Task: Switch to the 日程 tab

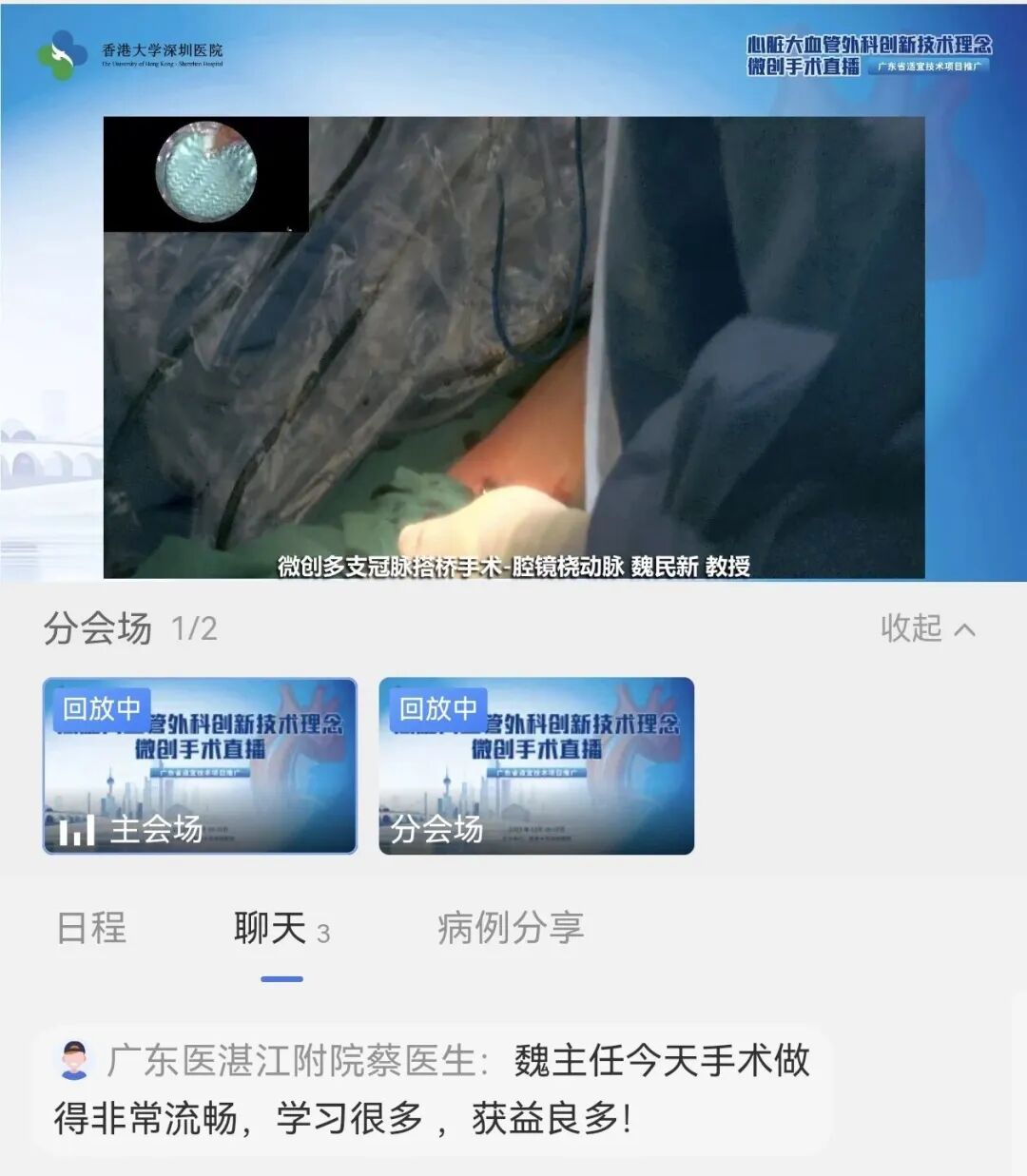Action: click(x=91, y=928)
